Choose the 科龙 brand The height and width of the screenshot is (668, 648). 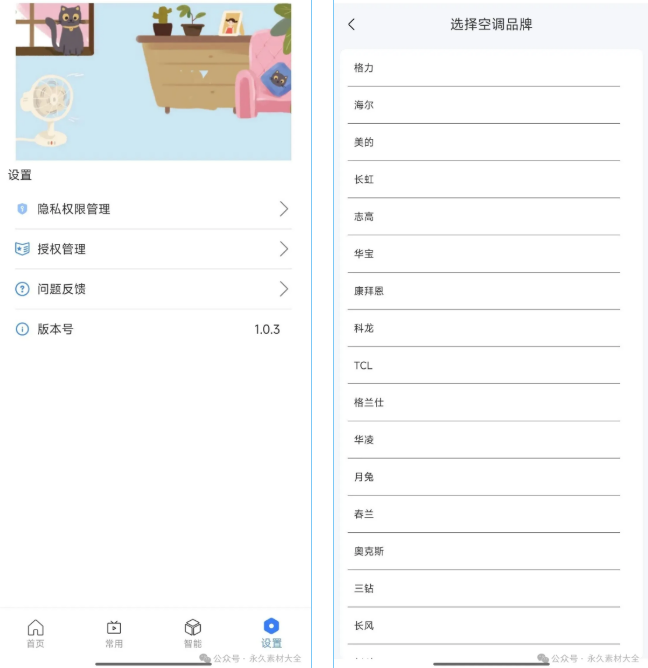[x=484, y=328]
